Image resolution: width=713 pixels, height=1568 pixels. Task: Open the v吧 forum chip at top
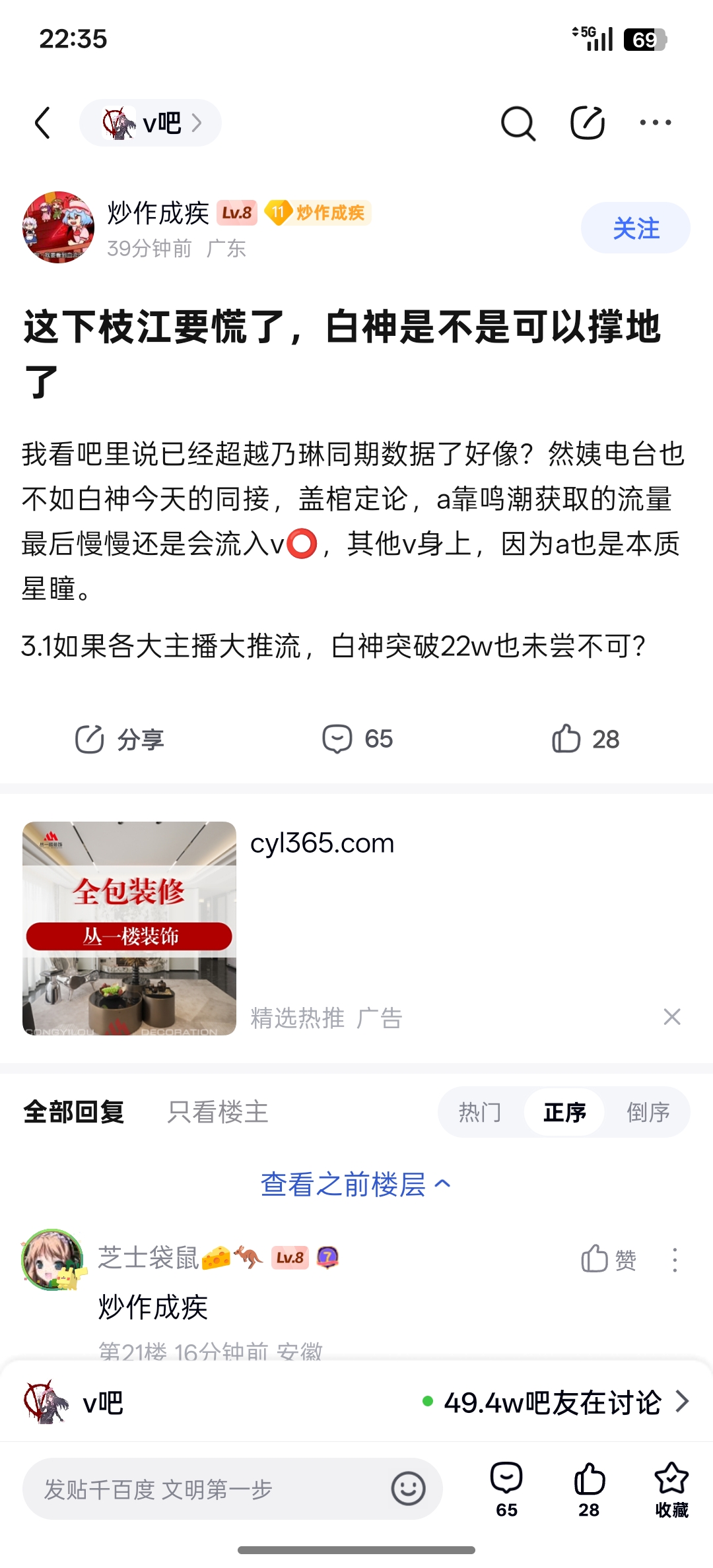click(151, 123)
